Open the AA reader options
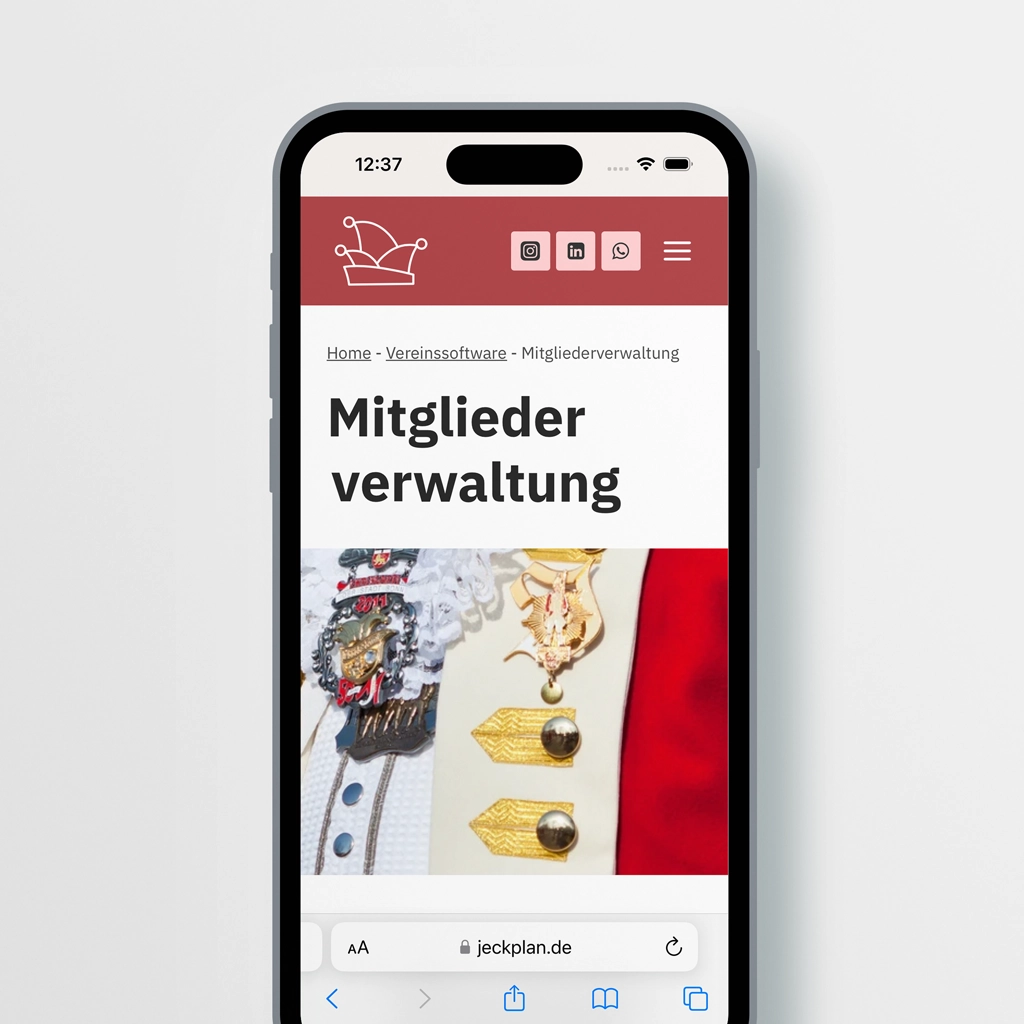 (x=358, y=947)
